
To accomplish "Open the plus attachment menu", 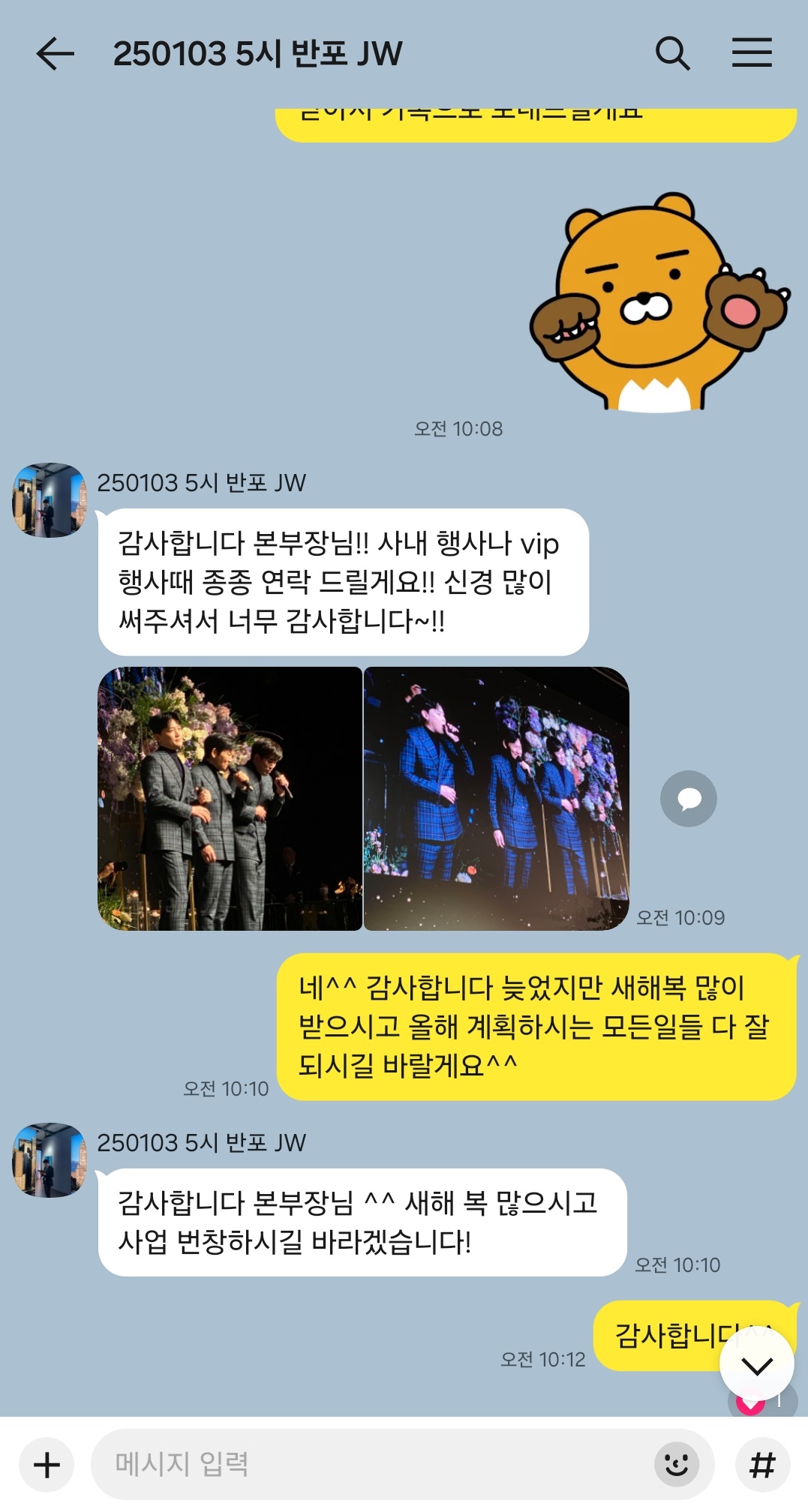I will pos(47,1464).
